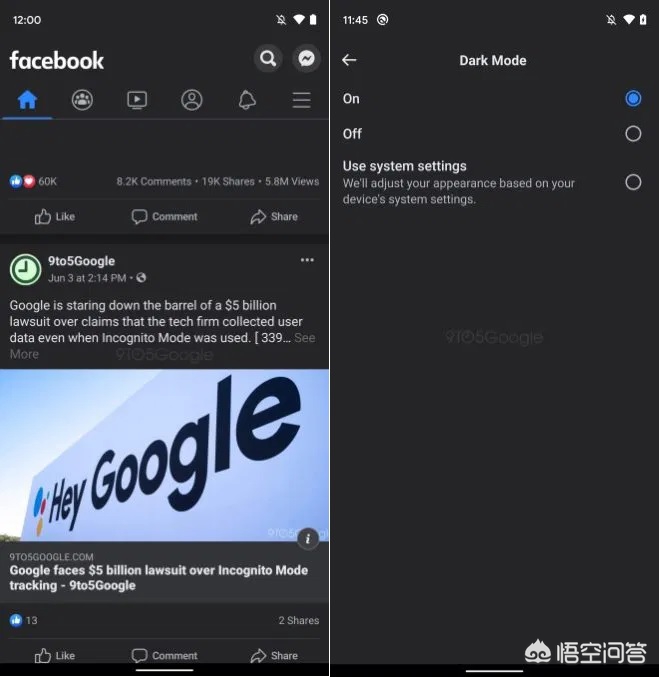Open the Incognito Mode lawsuit article link
Screen dimensions: 659x677
158,577
